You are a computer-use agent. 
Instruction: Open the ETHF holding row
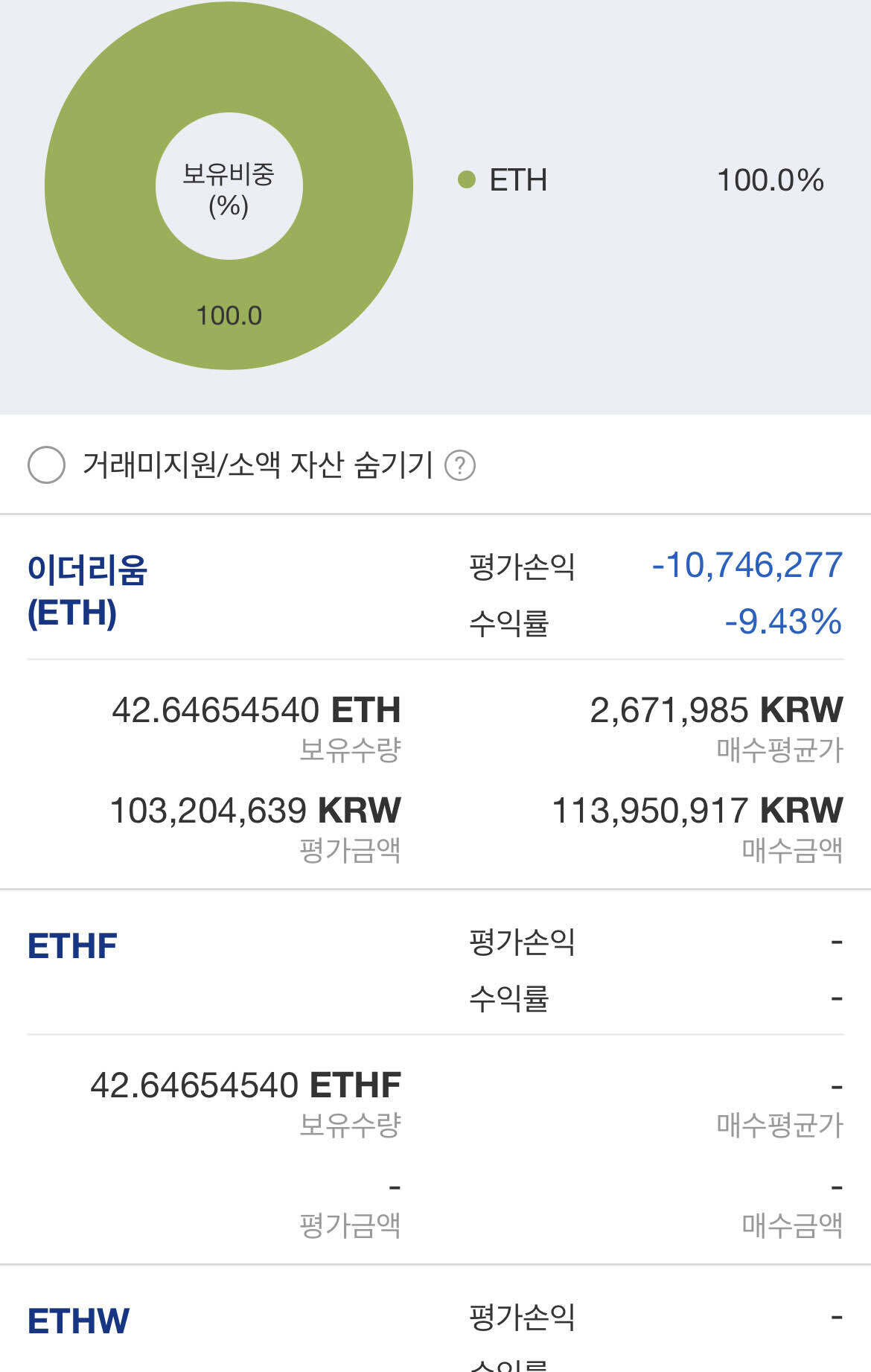coord(72,946)
